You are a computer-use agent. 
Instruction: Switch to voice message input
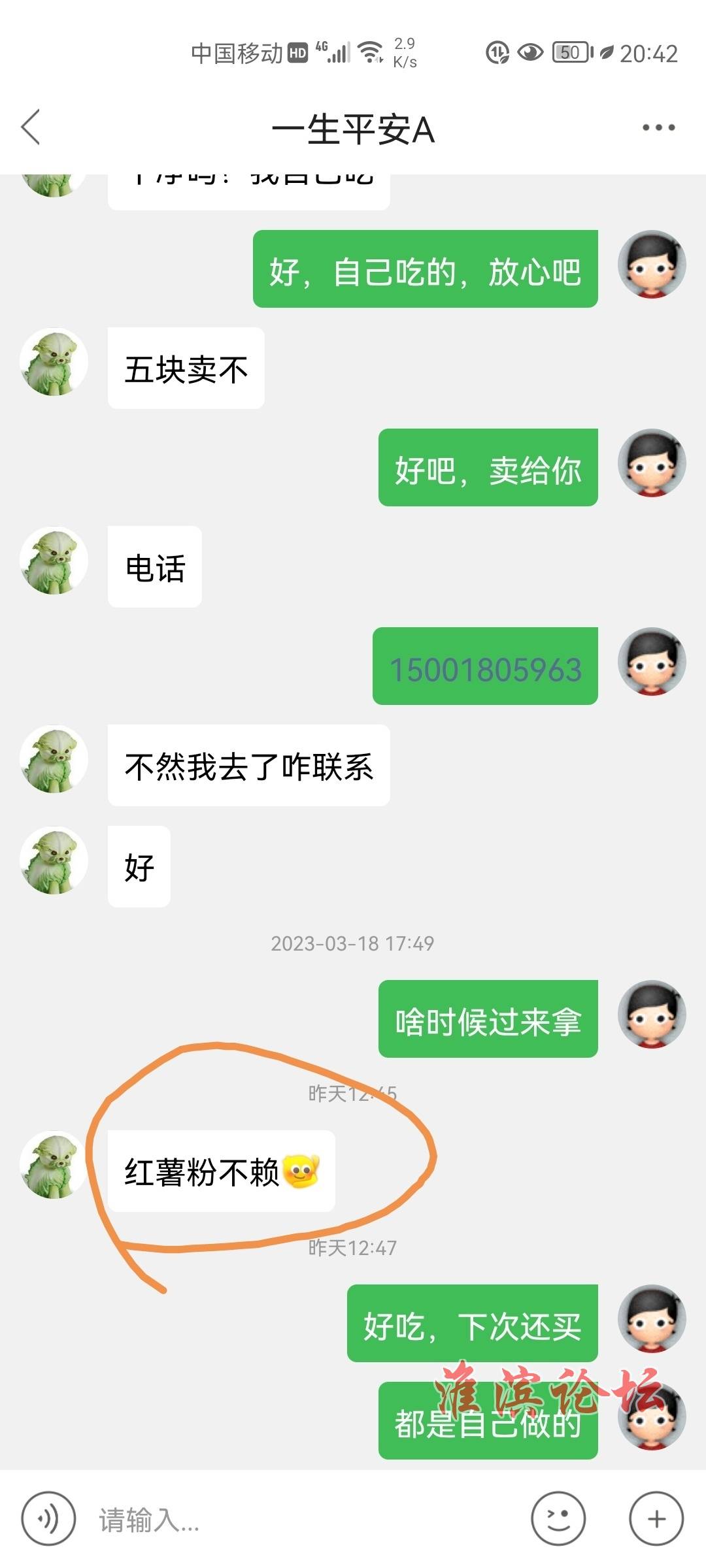tap(48, 1519)
